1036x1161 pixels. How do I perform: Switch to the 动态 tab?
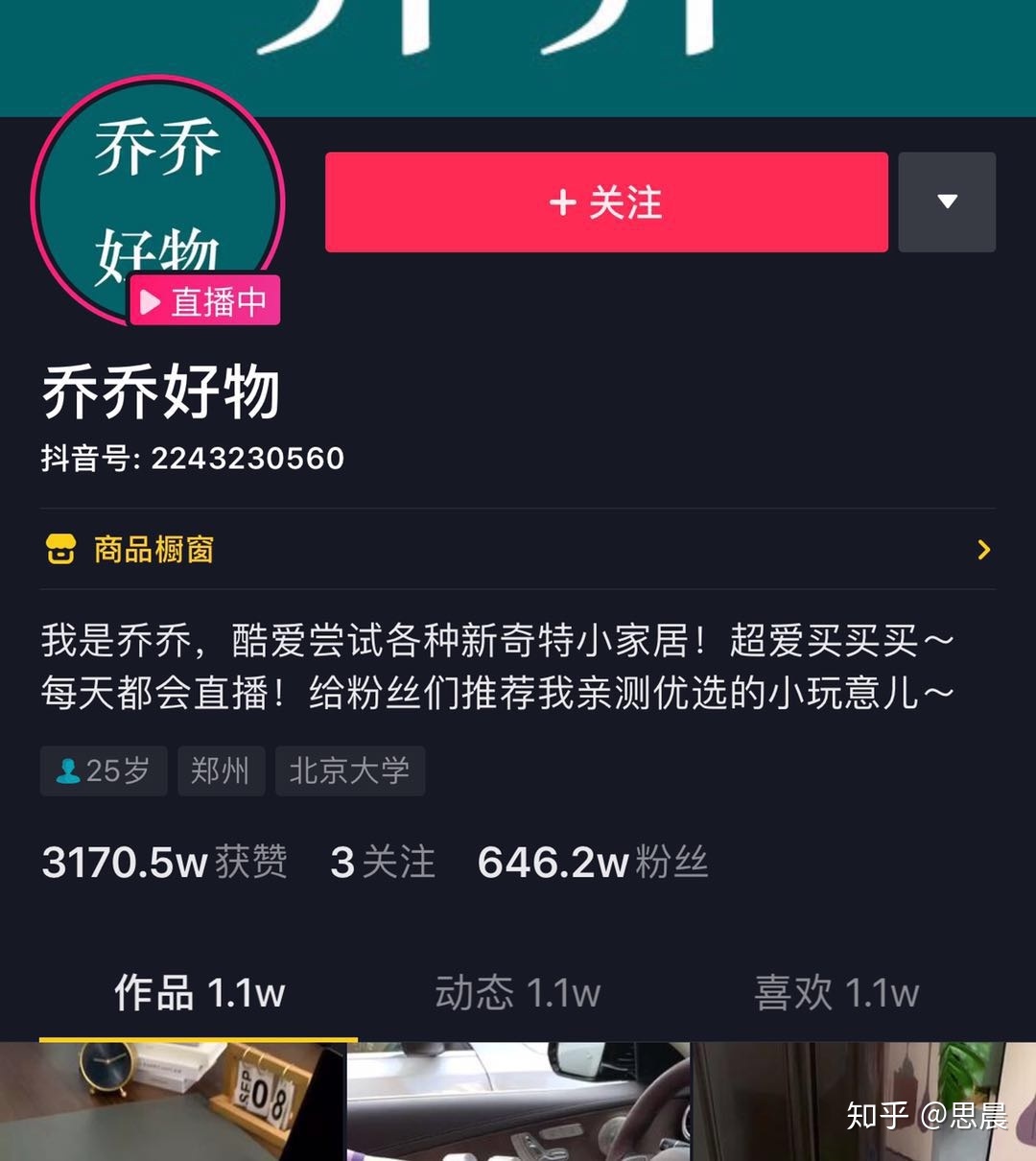coord(518,993)
